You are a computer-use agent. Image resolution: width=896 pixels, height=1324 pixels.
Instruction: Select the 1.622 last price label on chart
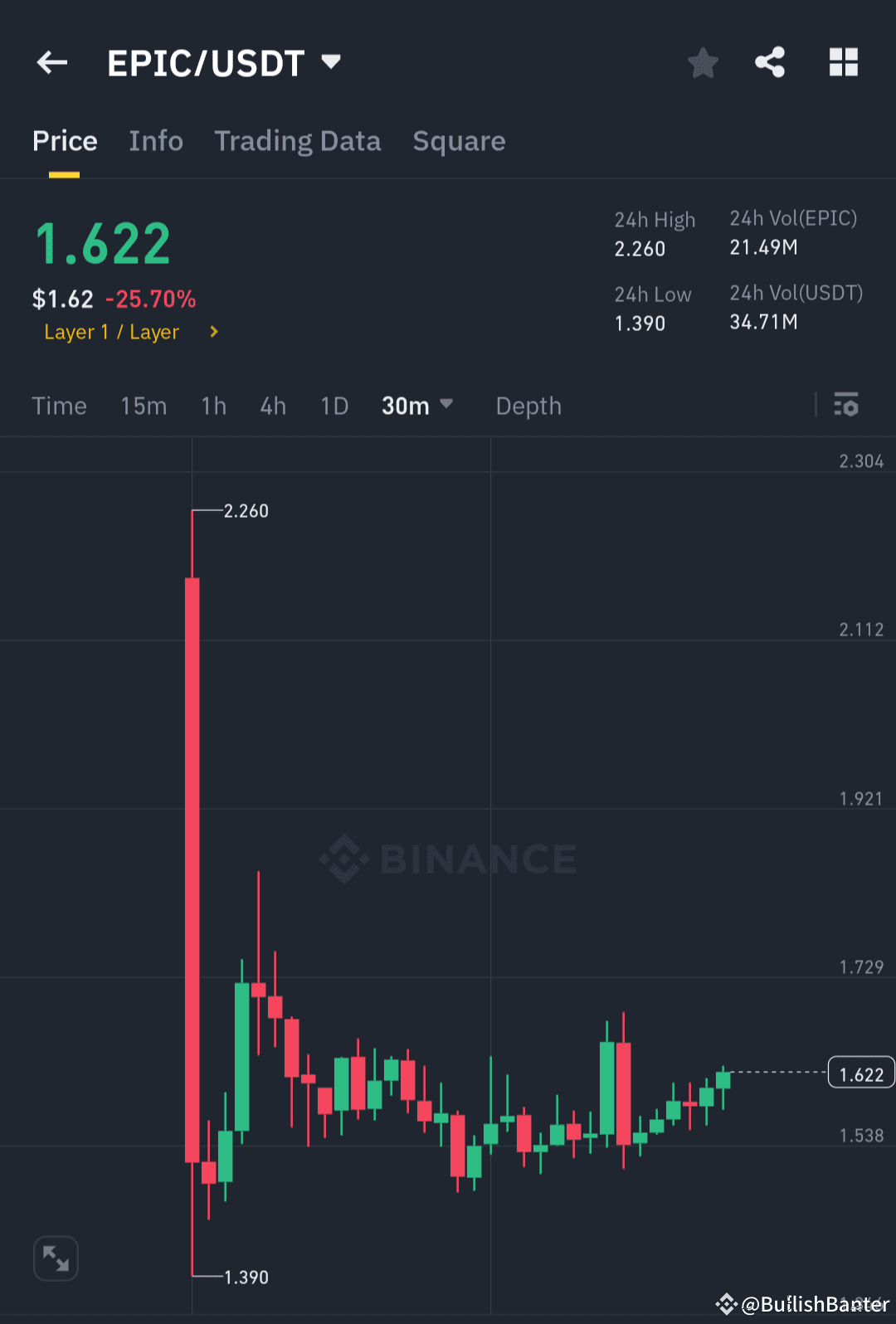click(x=860, y=1073)
